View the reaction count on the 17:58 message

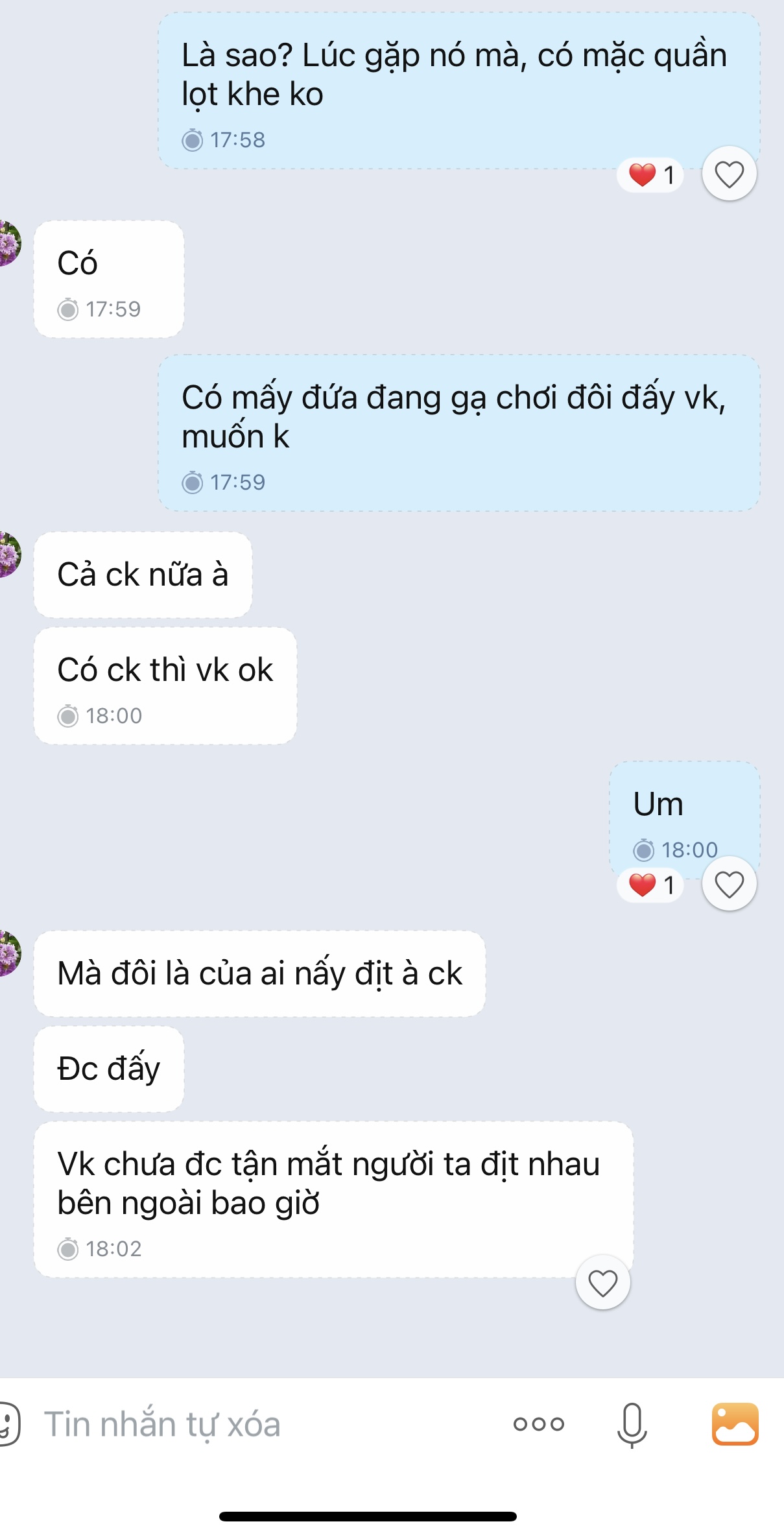tap(651, 175)
